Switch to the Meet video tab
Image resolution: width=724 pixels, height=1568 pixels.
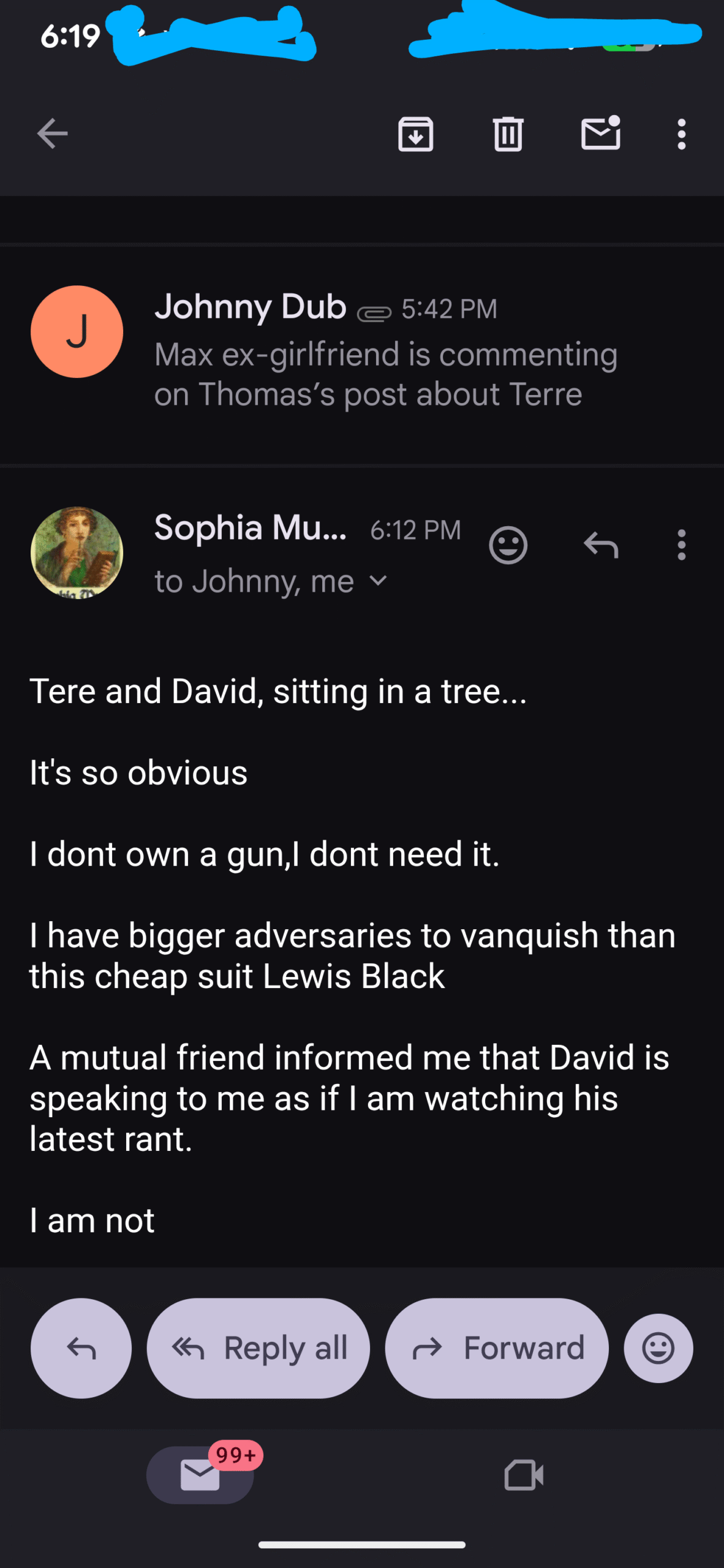pos(523,1475)
